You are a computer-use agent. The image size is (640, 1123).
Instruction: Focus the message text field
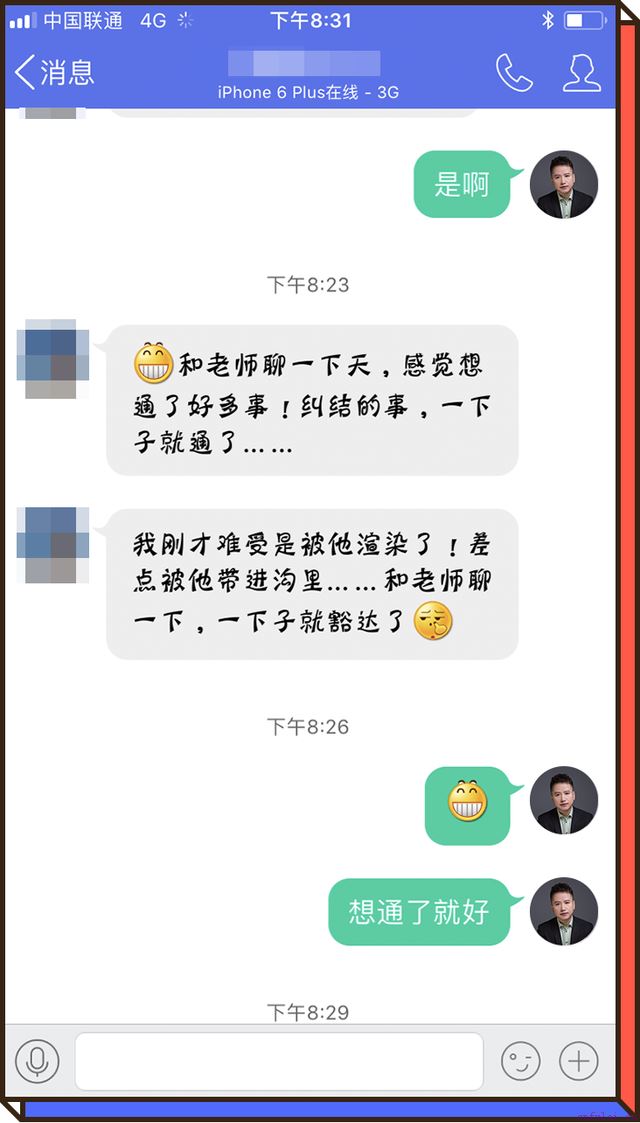279,1061
